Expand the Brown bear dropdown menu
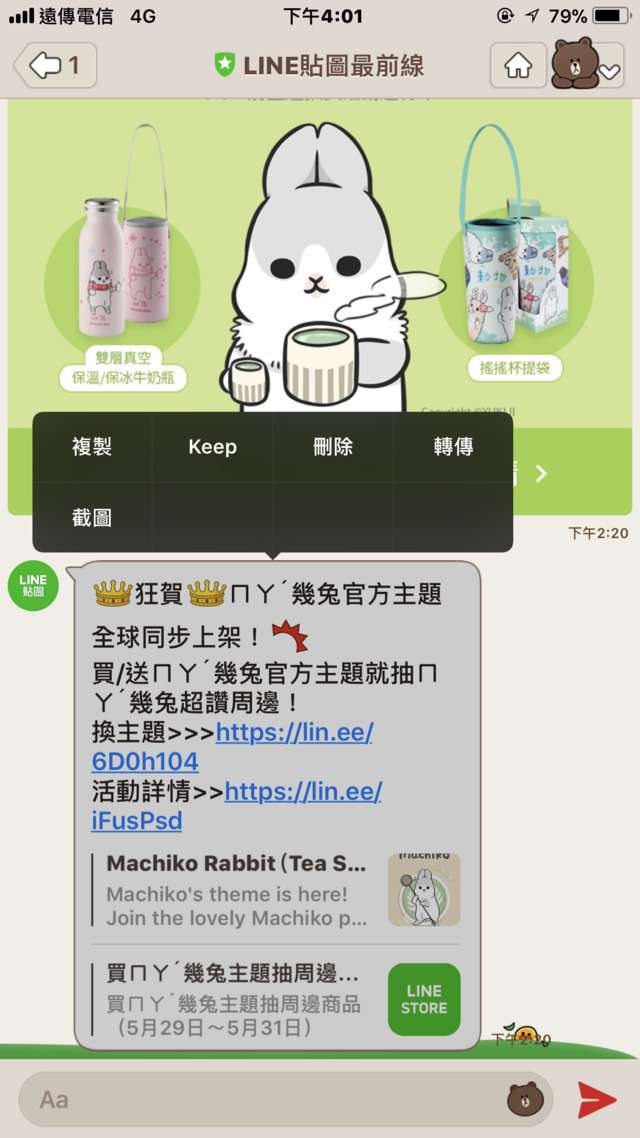 tap(588, 66)
